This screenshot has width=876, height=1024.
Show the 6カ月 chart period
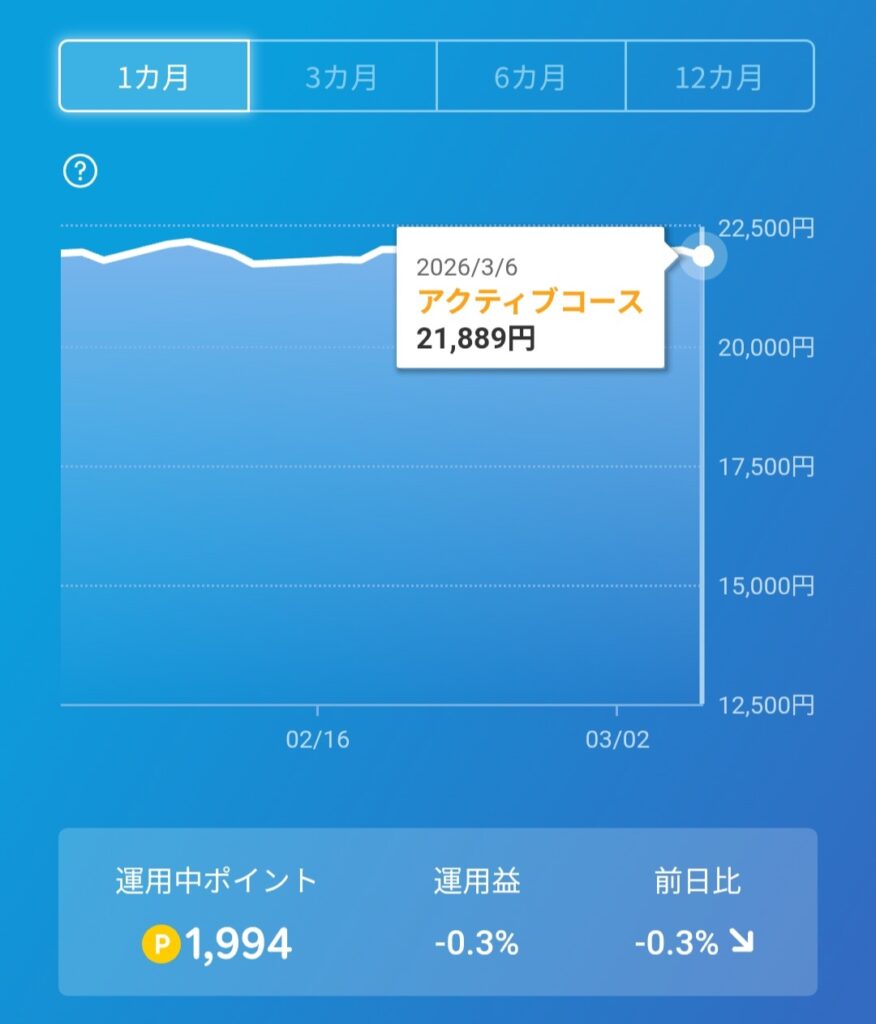click(x=530, y=76)
